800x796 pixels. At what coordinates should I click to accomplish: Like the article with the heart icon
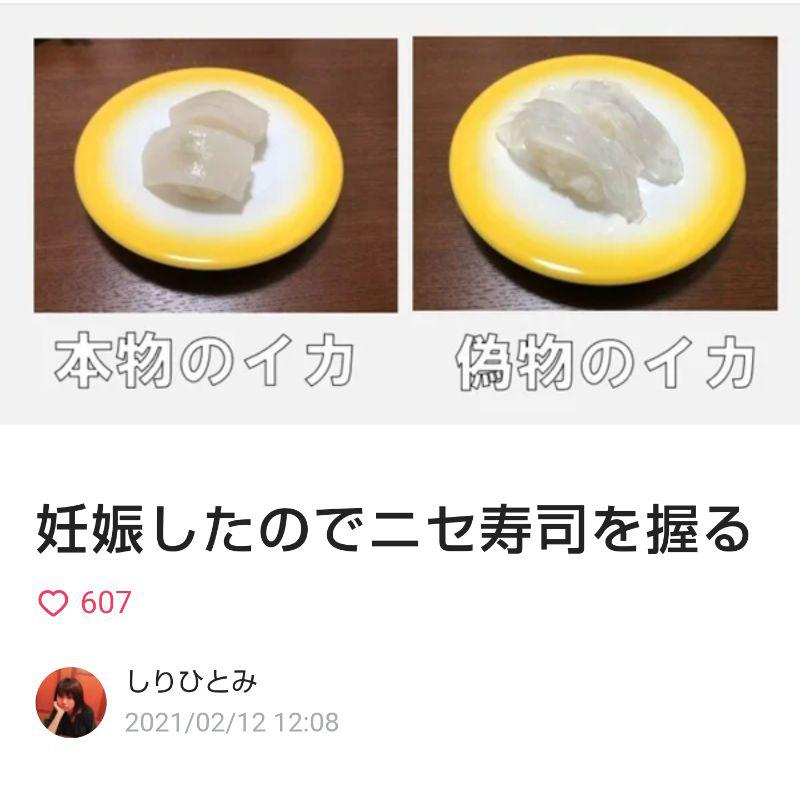52,603
